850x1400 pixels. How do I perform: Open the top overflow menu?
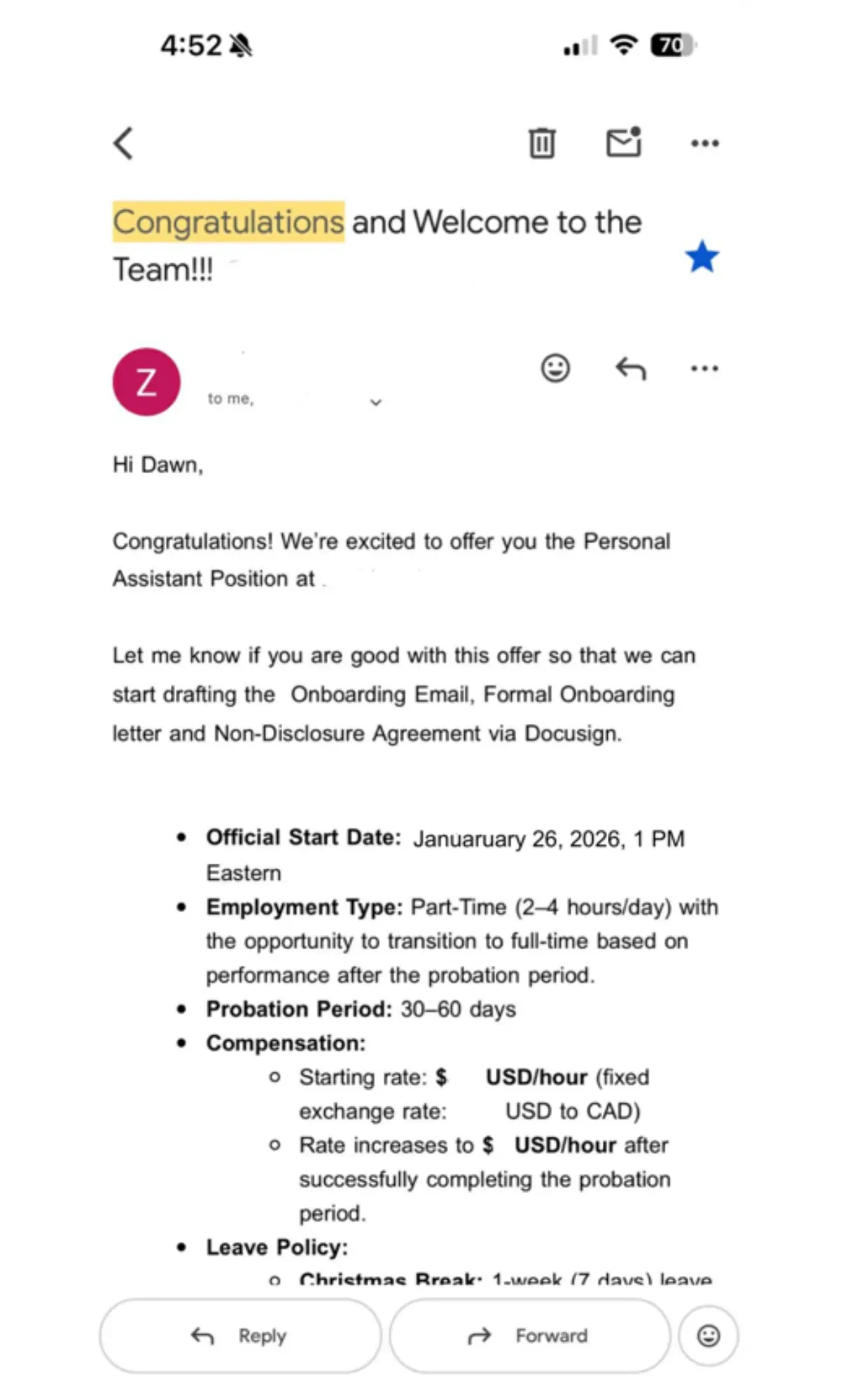704,143
